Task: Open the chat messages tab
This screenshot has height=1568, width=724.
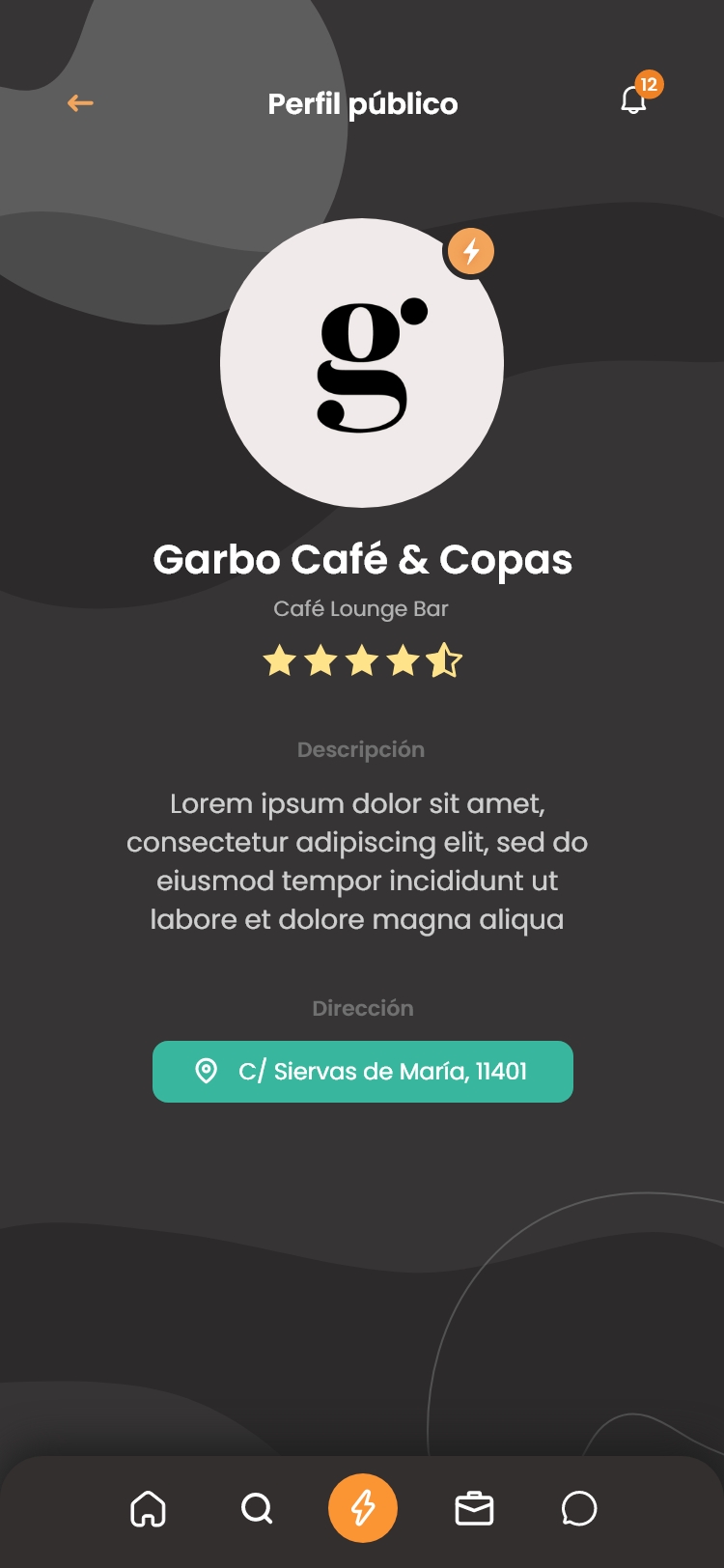Action: point(579,1508)
